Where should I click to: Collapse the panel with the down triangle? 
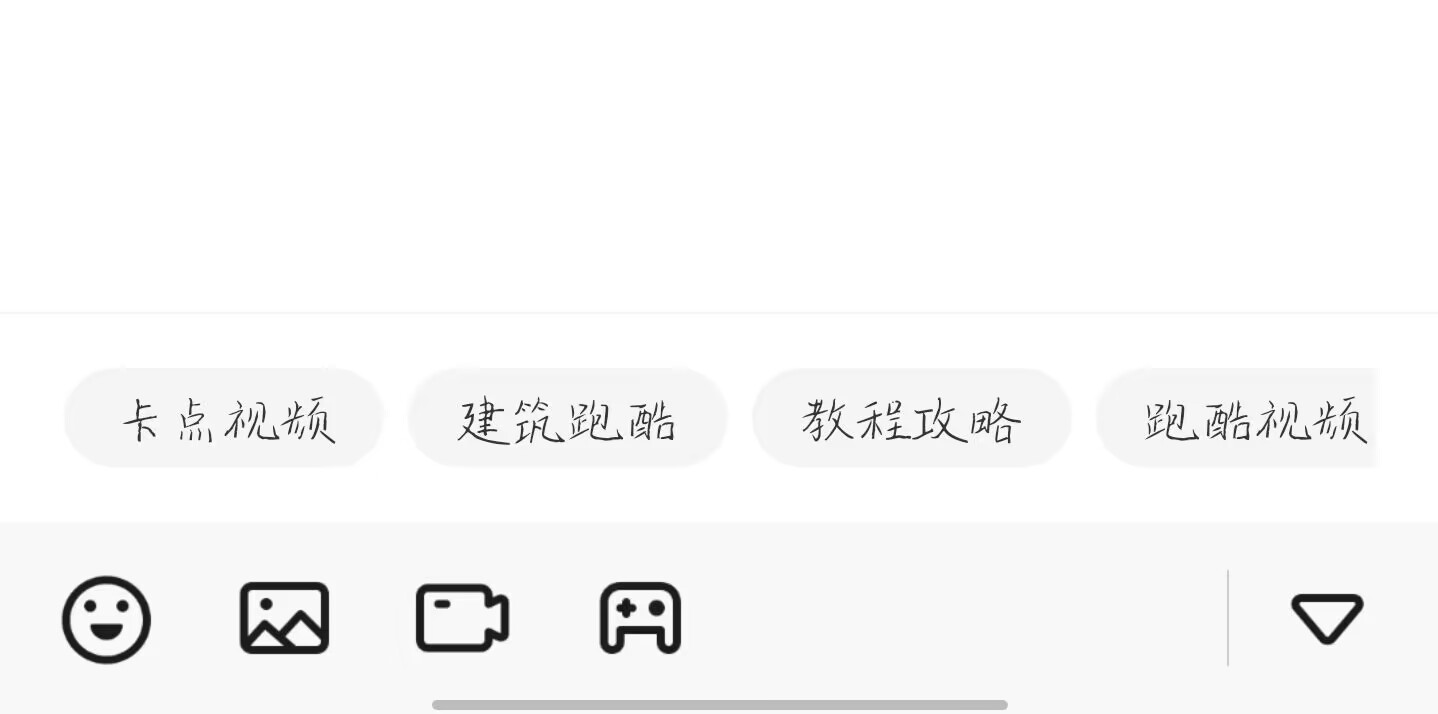click(x=1327, y=618)
